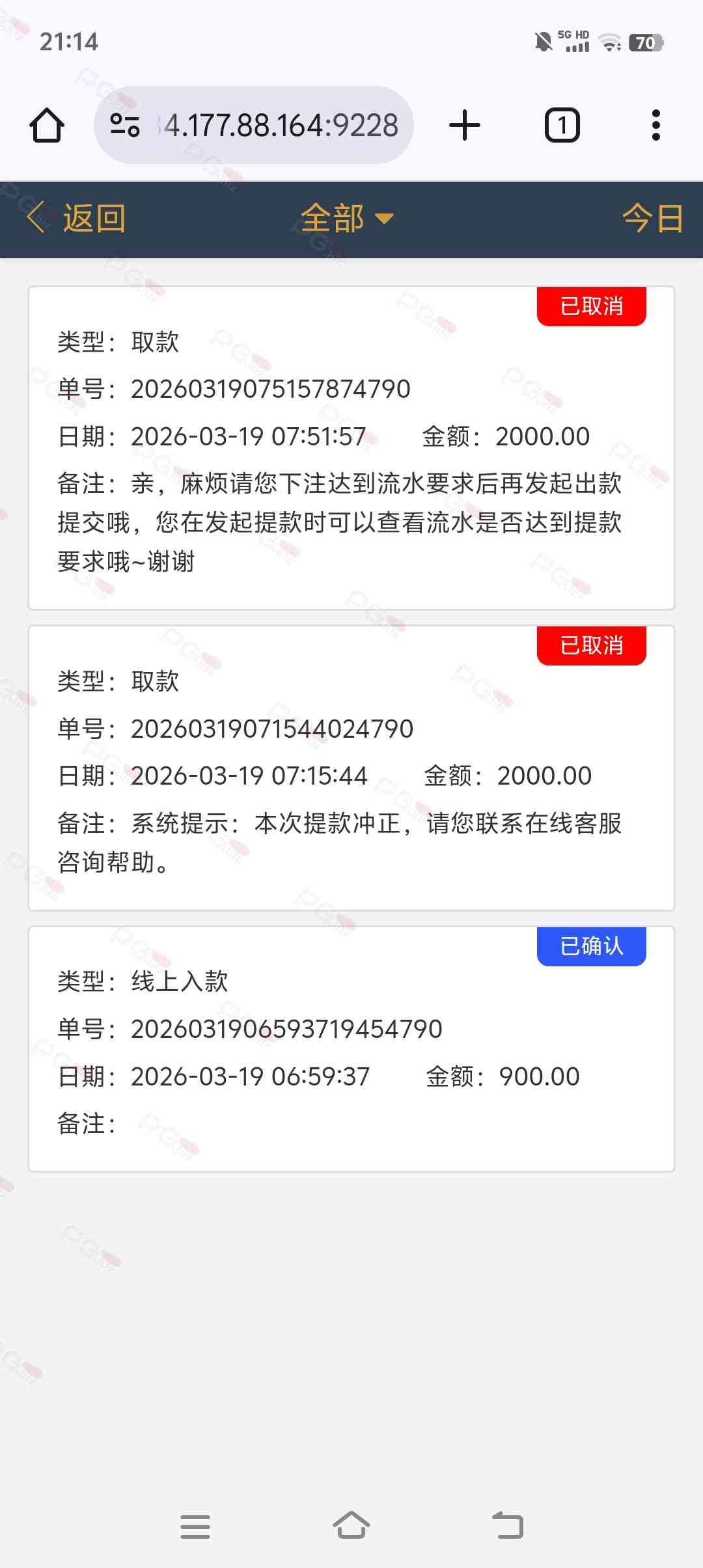Go back using the 返回 button
This screenshot has width=703, height=1568.
point(77,218)
